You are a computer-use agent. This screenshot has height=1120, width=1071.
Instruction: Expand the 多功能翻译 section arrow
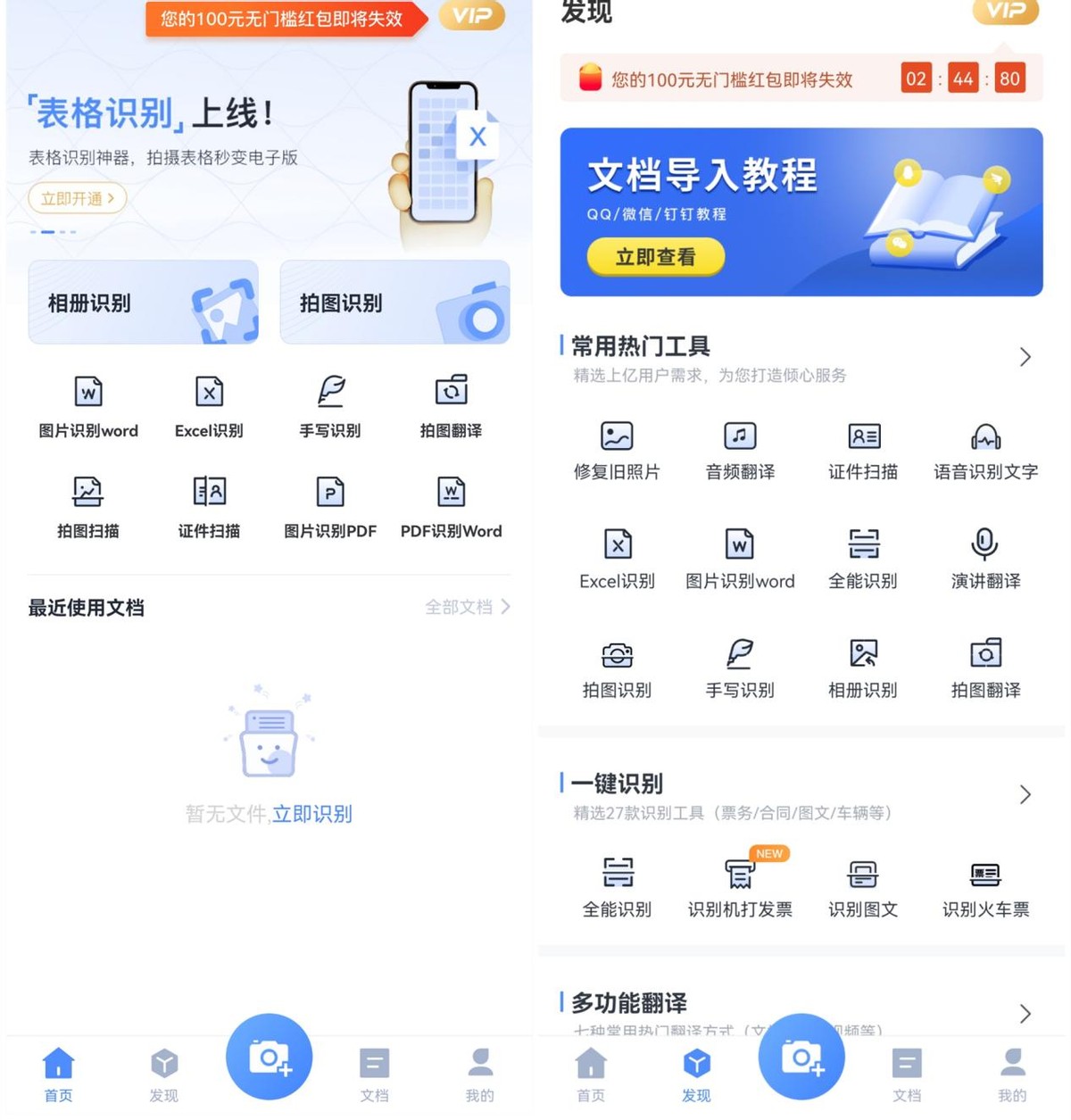1025,1013
